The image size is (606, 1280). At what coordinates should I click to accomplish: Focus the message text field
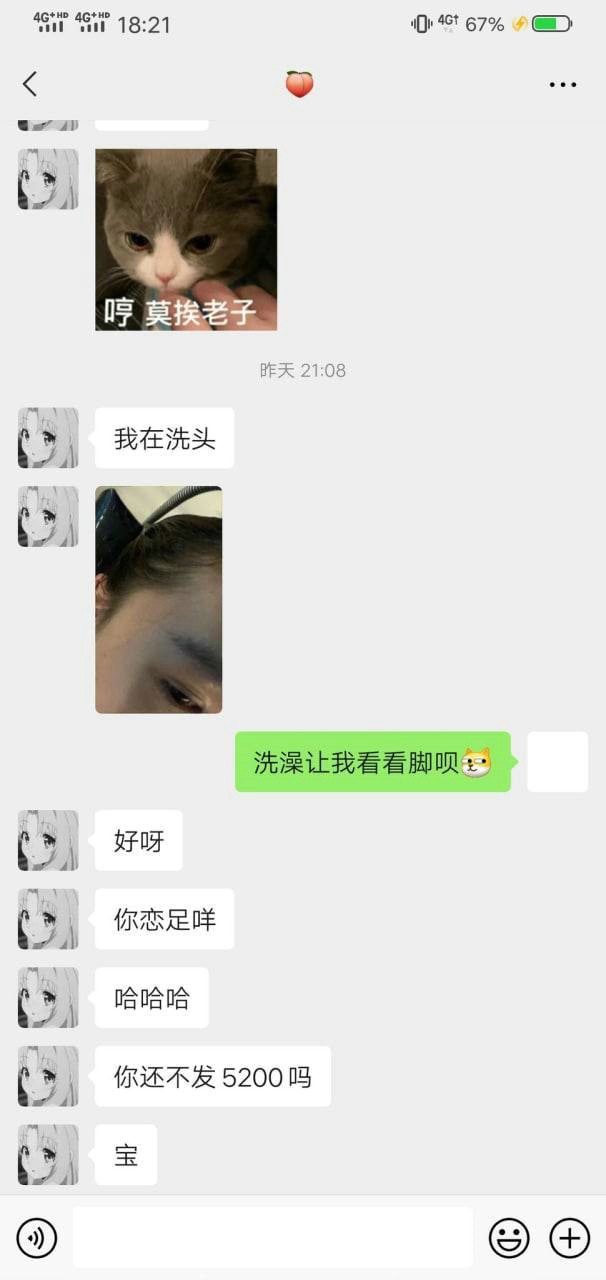(272, 1238)
